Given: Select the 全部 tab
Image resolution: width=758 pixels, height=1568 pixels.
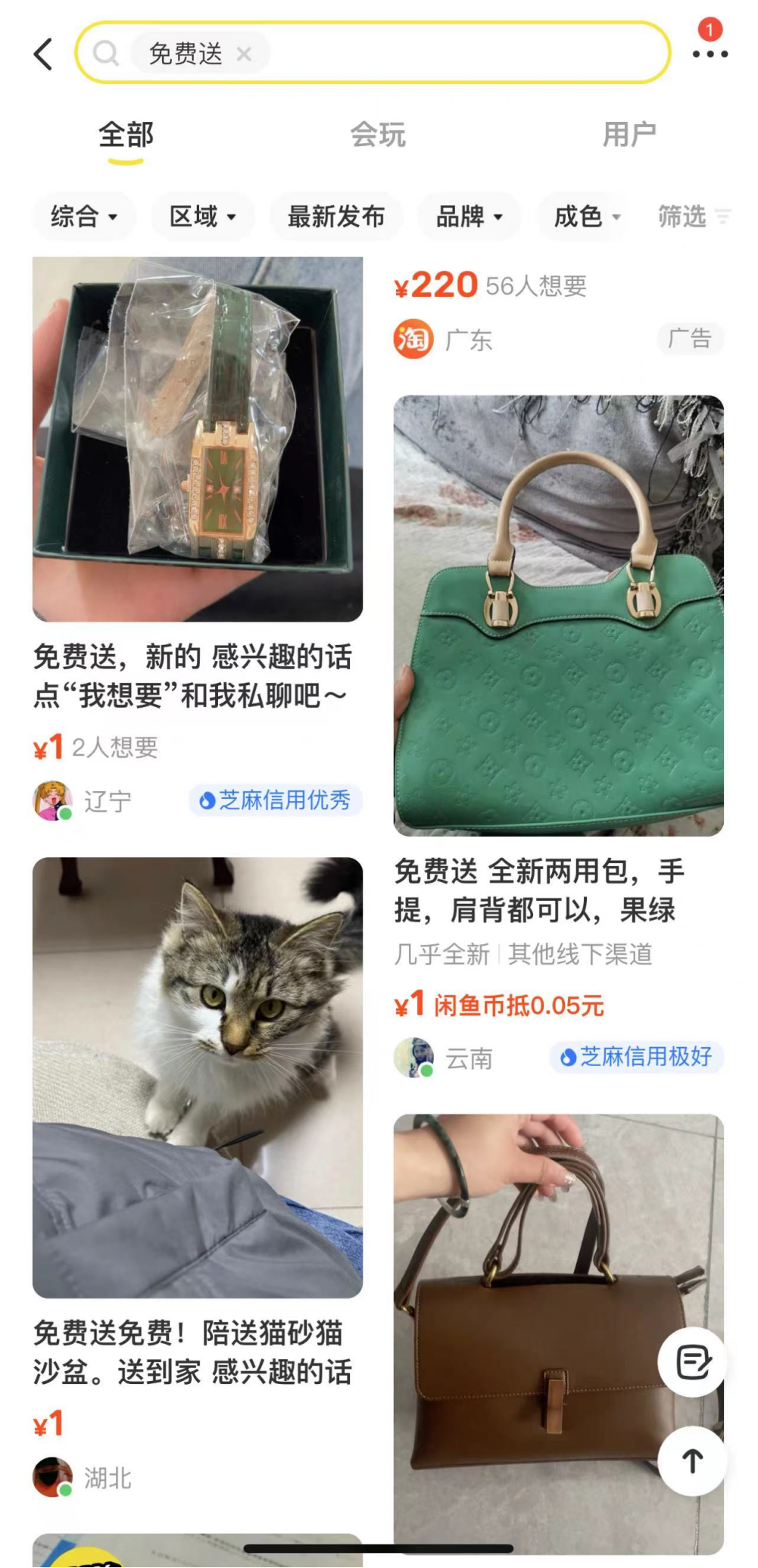Looking at the screenshot, I should (x=126, y=135).
